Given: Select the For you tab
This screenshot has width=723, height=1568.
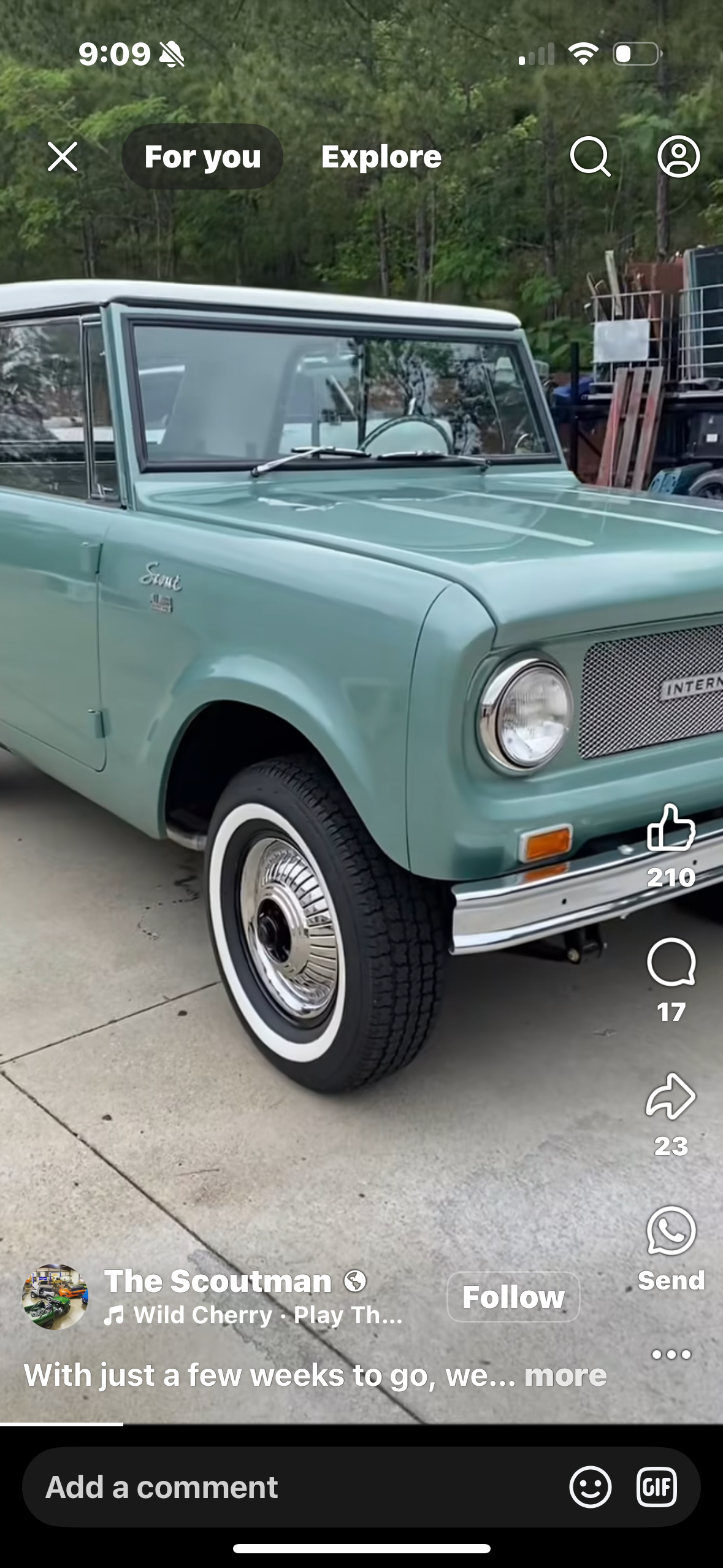Looking at the screenshot, I should 202,156.
